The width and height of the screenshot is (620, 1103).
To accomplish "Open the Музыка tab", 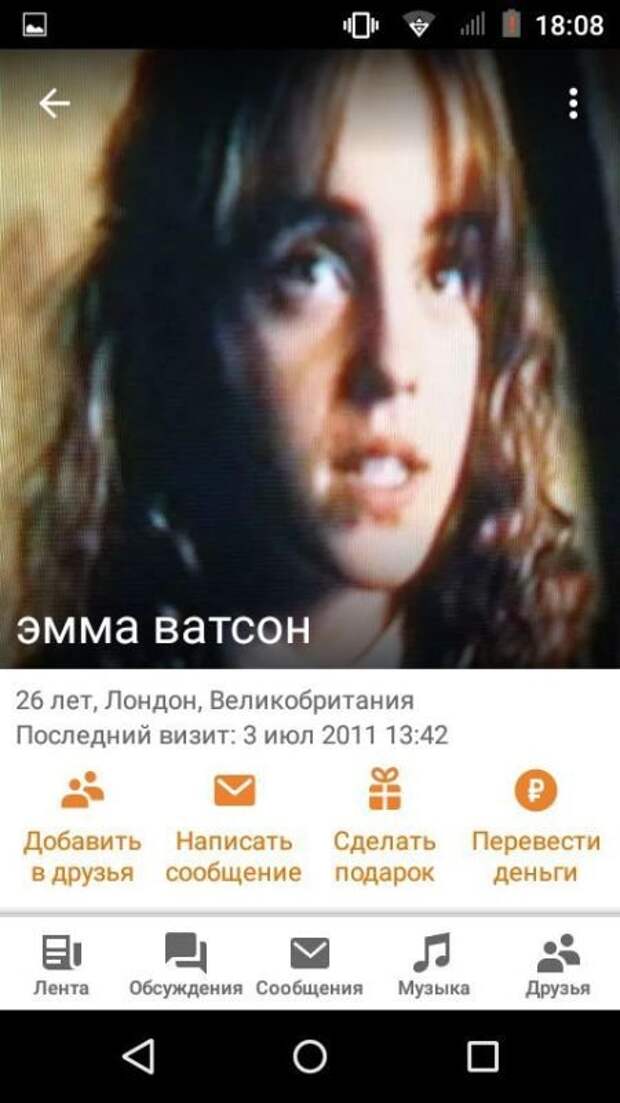I will (x=434, y=964).
